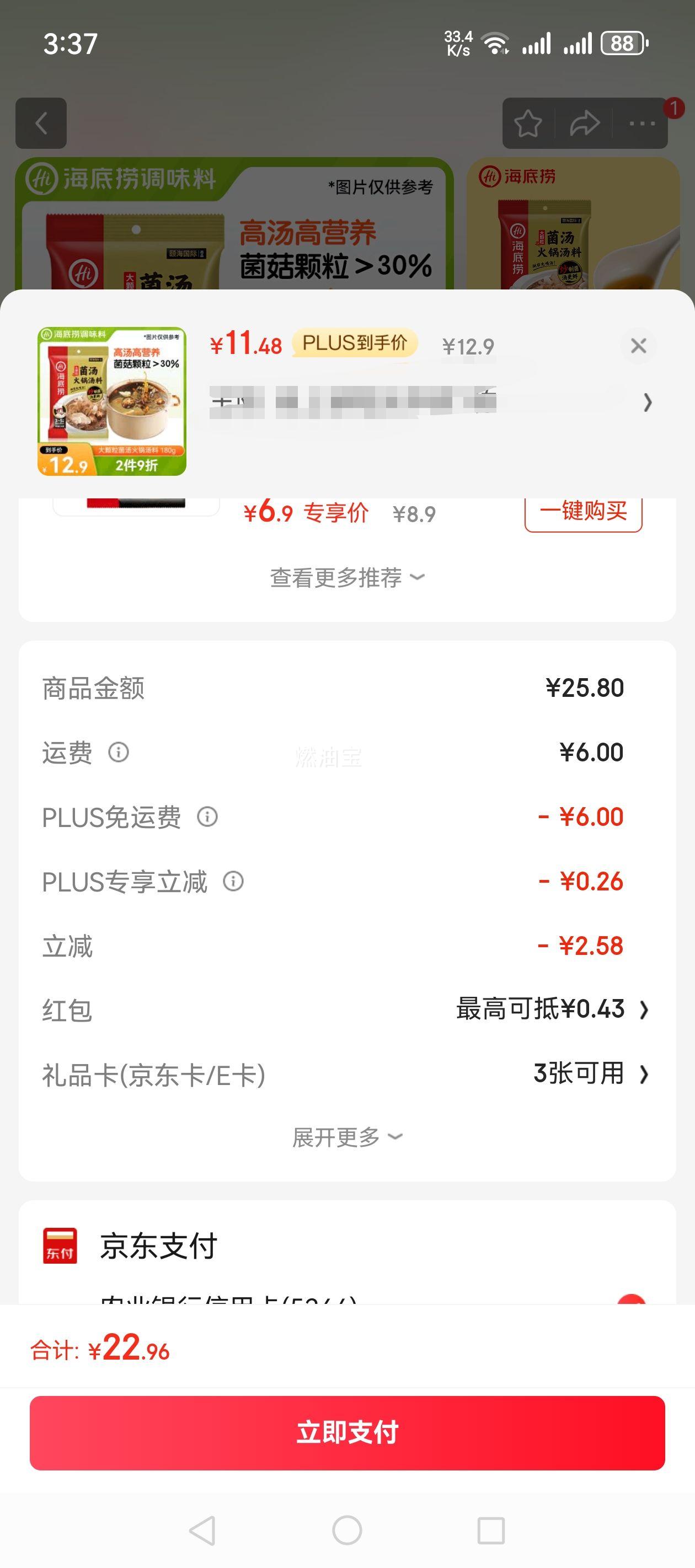
Task: Click the 京东支付 logo icon
Action: point(59,1248)
